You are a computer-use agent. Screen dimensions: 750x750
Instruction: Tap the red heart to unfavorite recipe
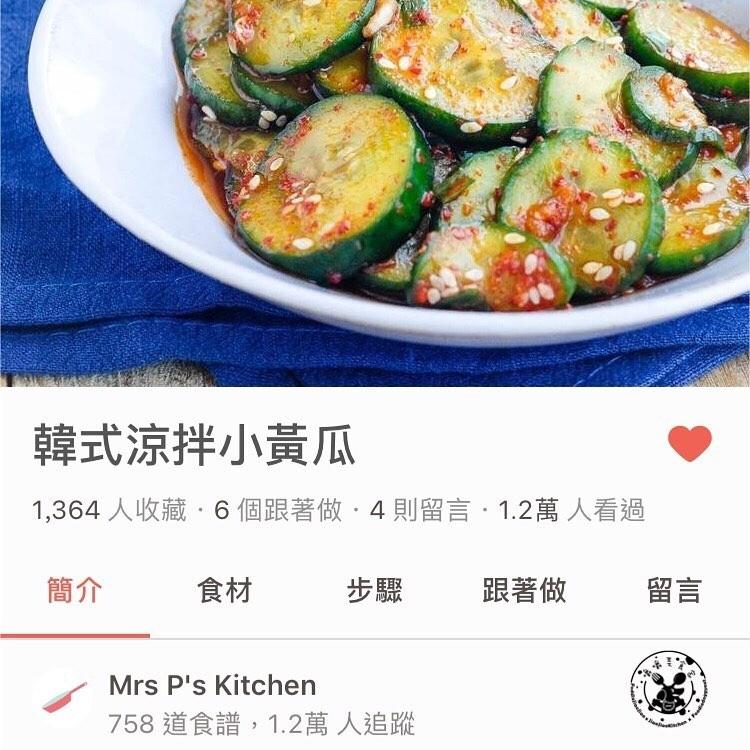click(689, 443)
